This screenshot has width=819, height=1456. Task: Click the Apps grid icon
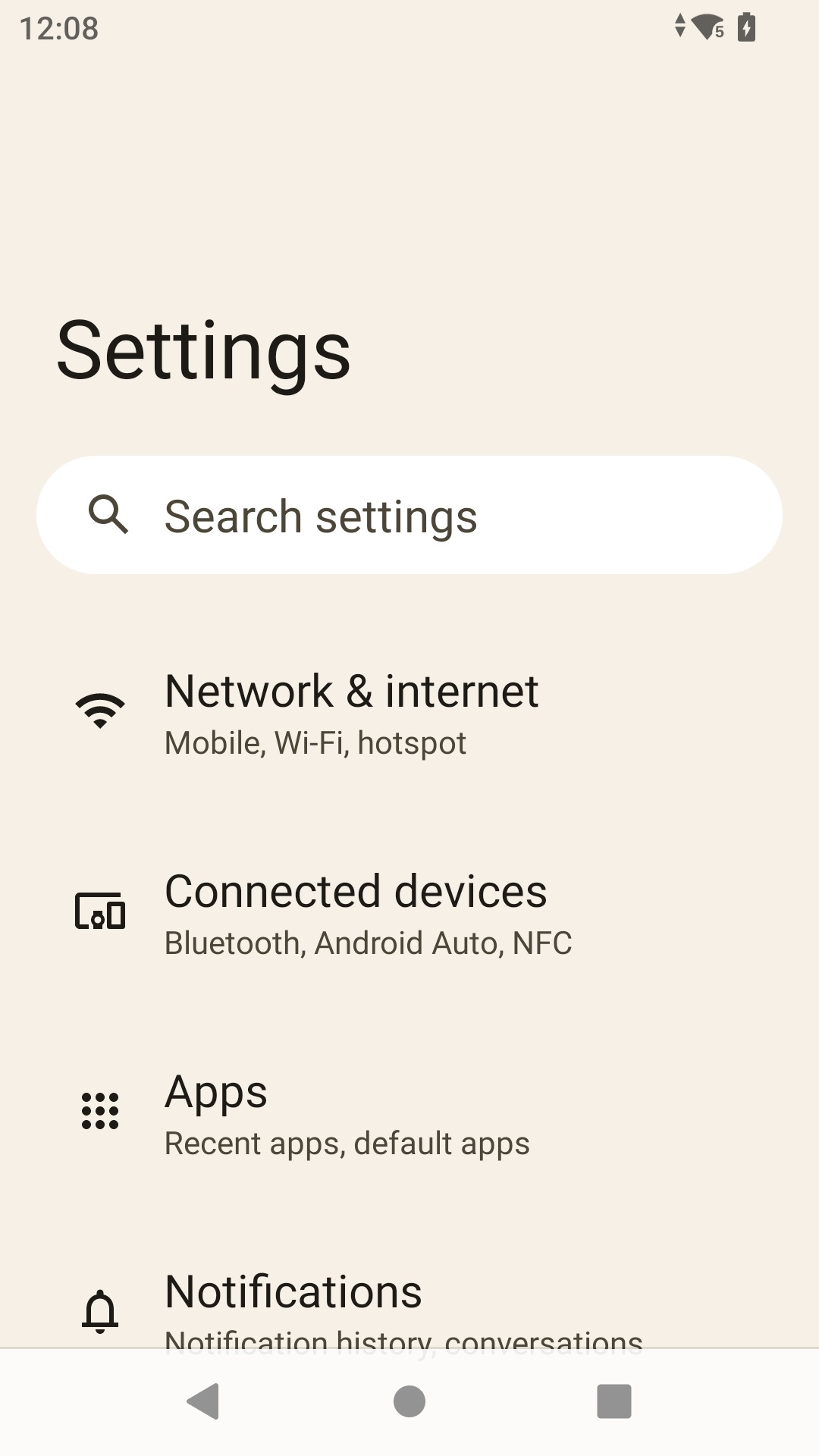(99, 1112)
